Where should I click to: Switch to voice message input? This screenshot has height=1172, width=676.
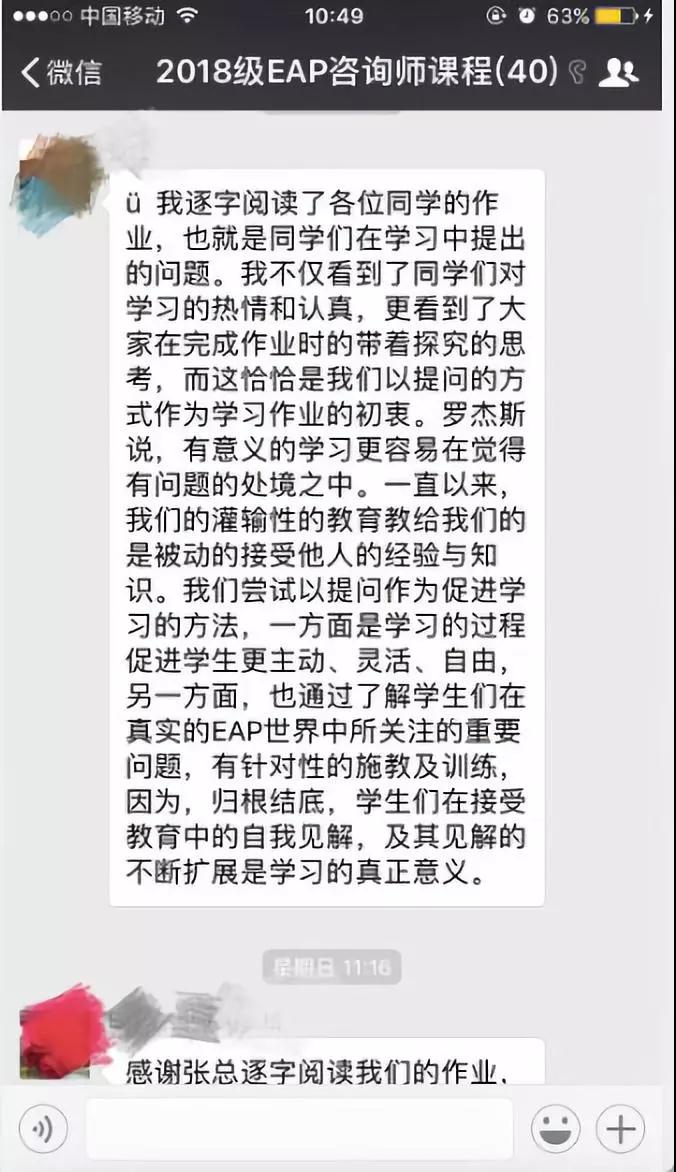pyautogui.click(x=43, y=1130)
